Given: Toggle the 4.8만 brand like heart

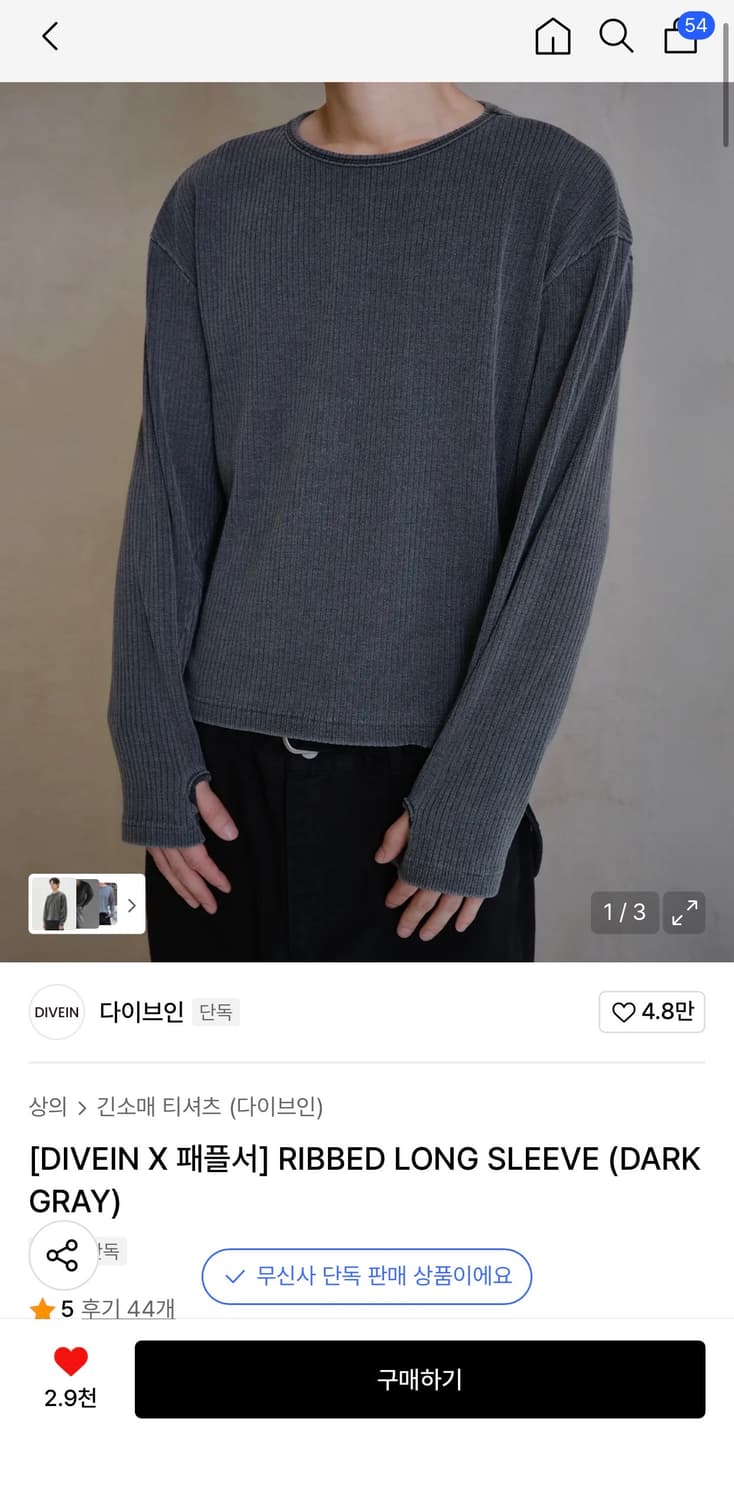Looking at the screenshot, I should click(651, 1012).
